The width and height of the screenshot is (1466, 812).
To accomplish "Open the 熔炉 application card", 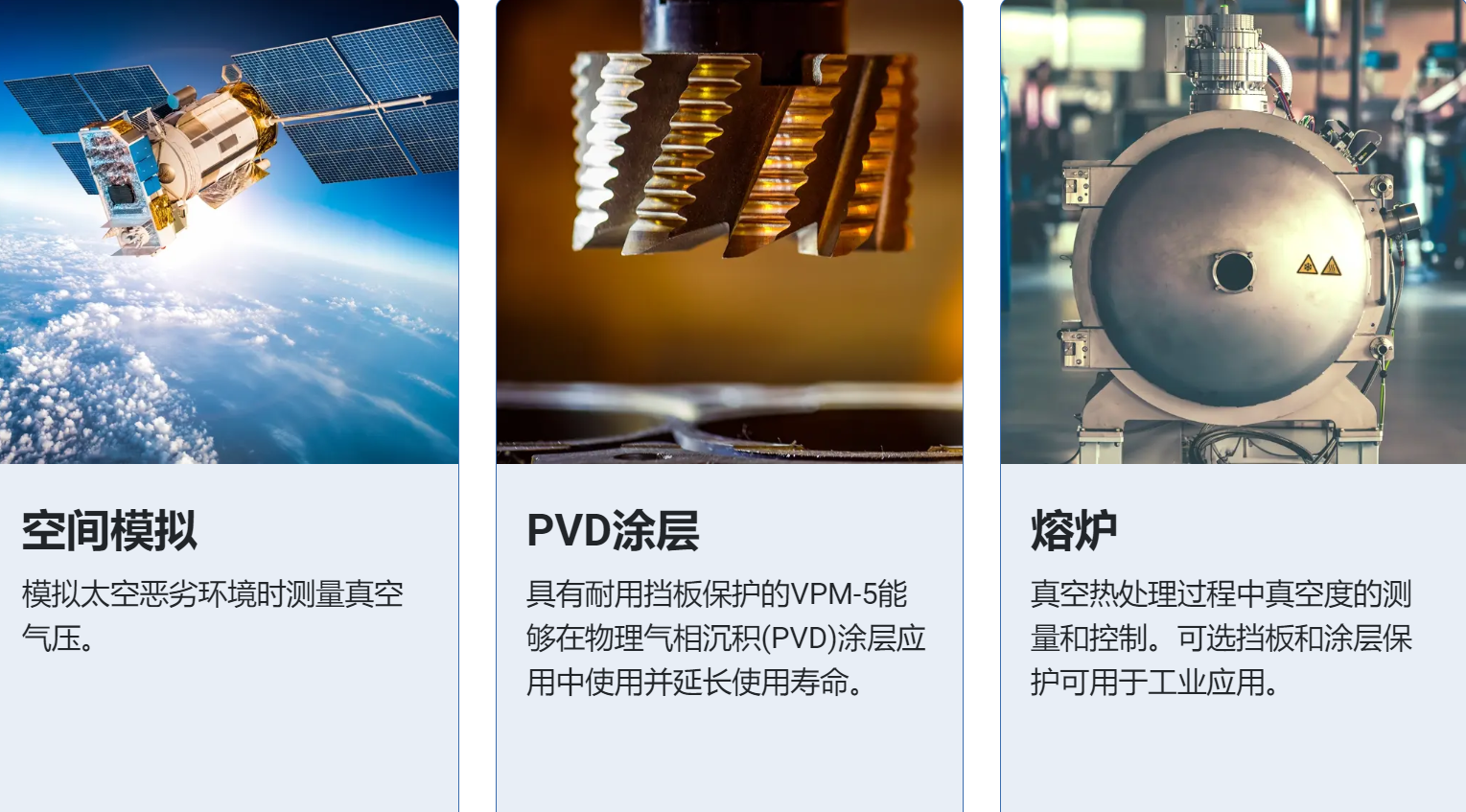I will [1074, 530].
